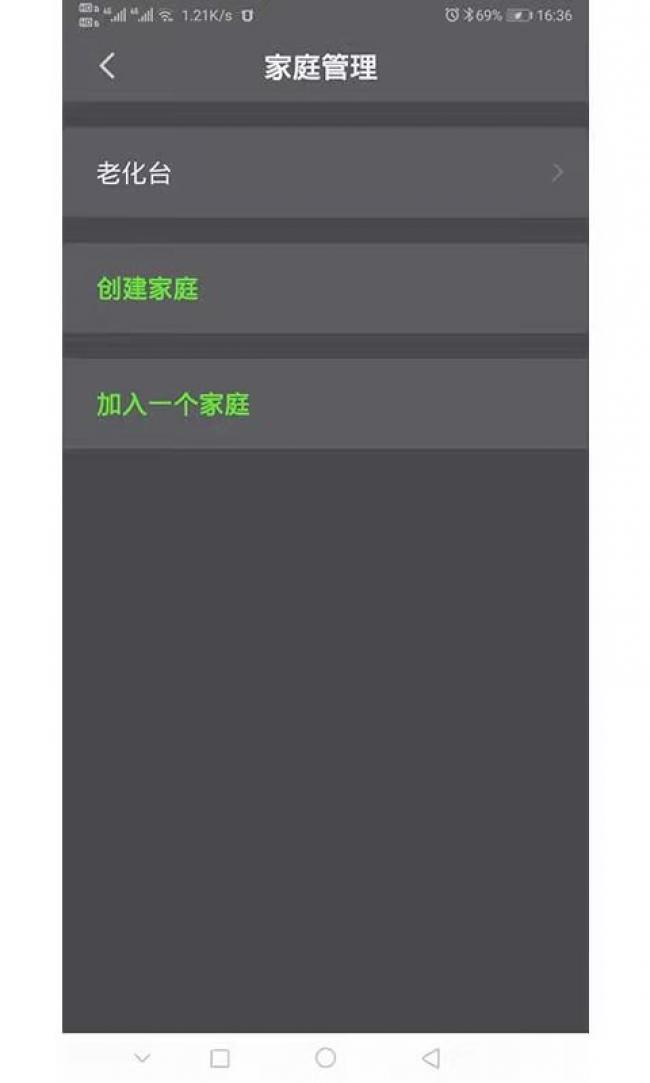Open the 老化台 family row
Viewport: 650px width, 1083px height.
pos(325,173)
